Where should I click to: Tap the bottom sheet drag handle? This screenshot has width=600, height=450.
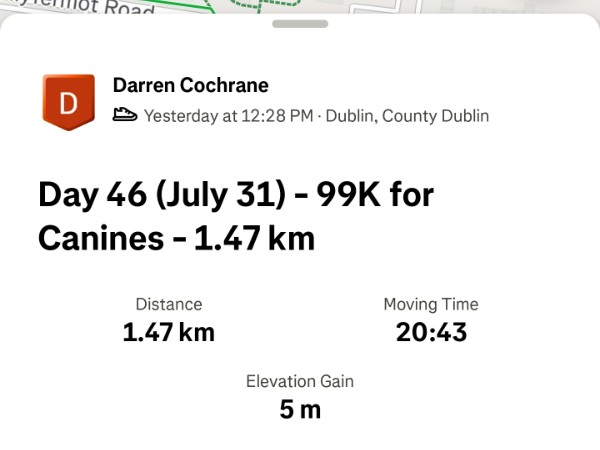tap(300, 24)
